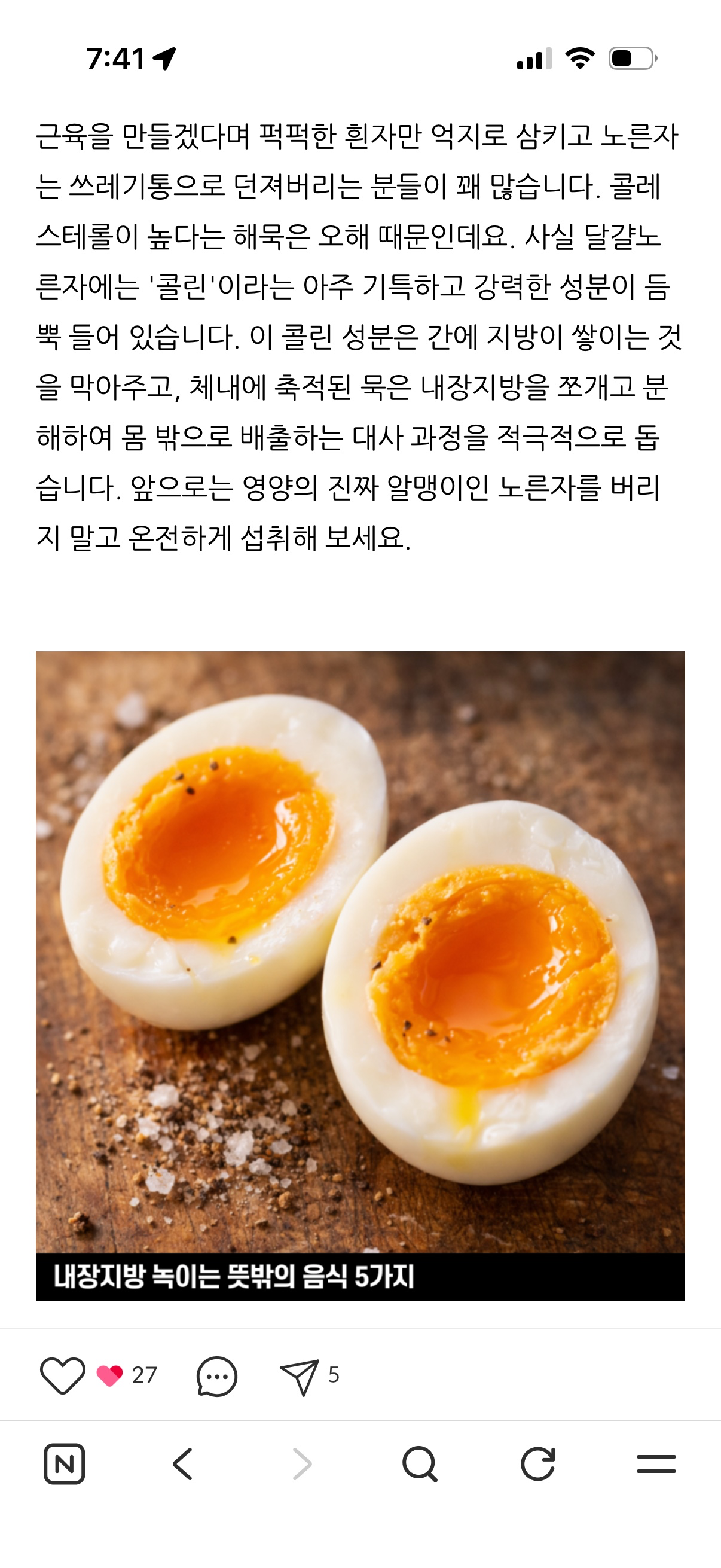This screenshot has height=1568, width=721.
Task: Go back to the previous page
Action: (182, 1463)
